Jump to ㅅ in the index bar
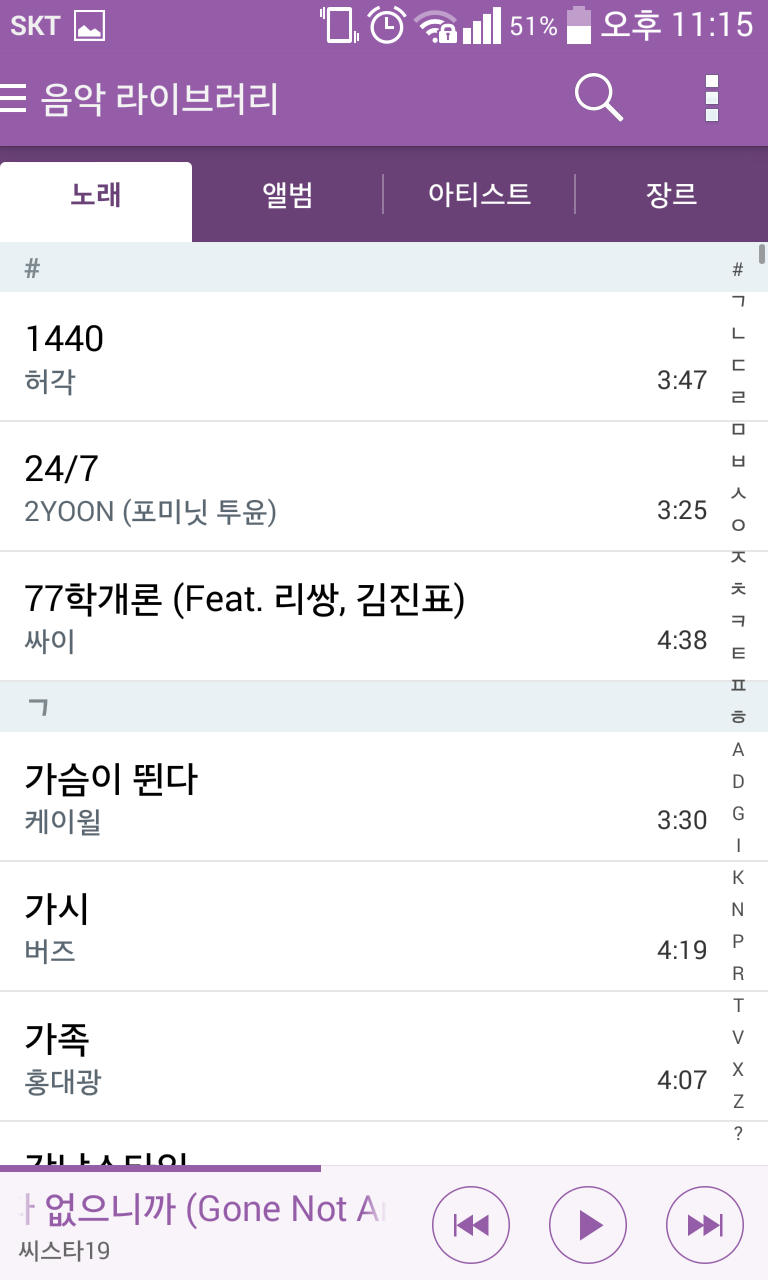This screenshot has height=1280, width=768. (738, 493)
